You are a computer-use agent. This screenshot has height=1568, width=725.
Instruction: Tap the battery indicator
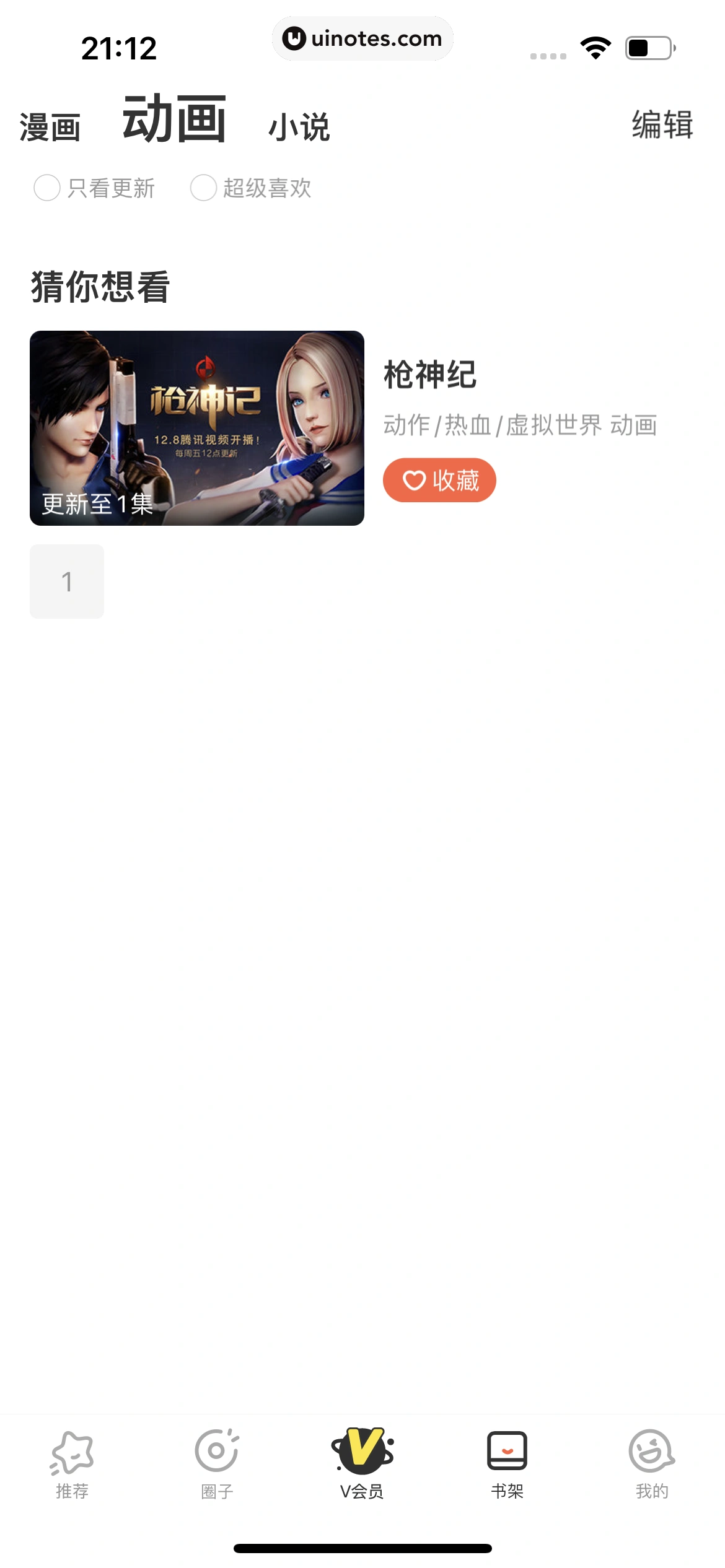point(648,46)
